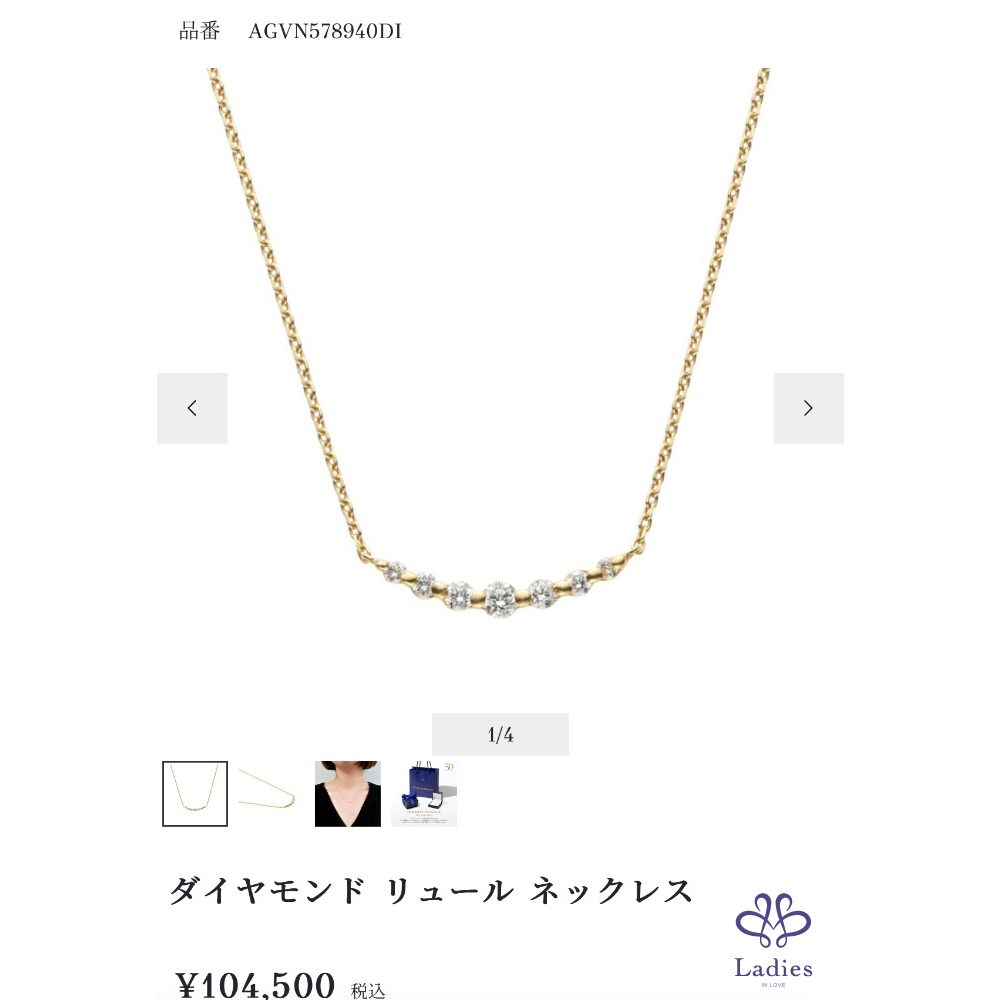This screenshot has height=1000, width=1000.
Task: Select the first necklace thumbnail
Action: [195, 794]
